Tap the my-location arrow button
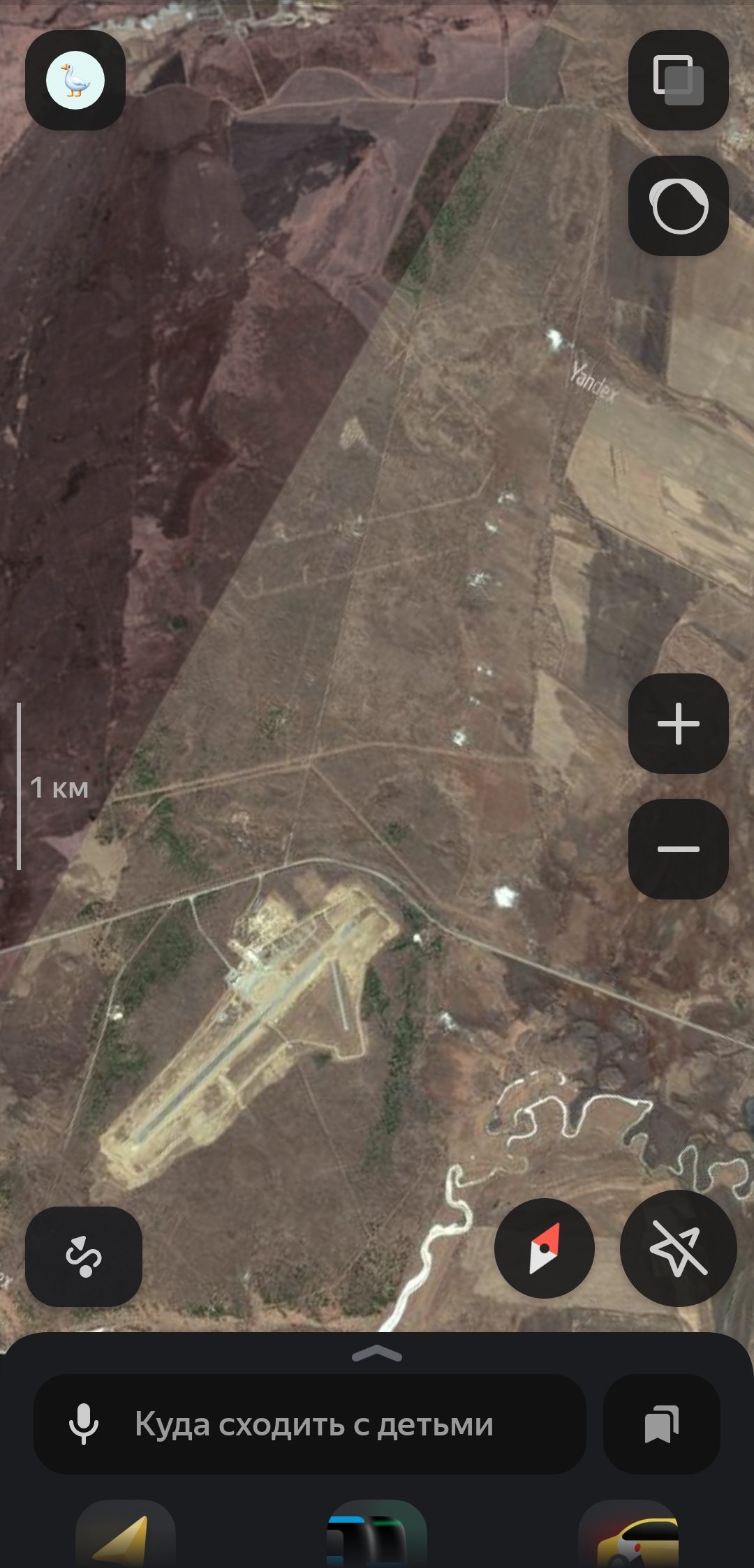Viewport: 754px width, 1568px height. click(678, 1248)
